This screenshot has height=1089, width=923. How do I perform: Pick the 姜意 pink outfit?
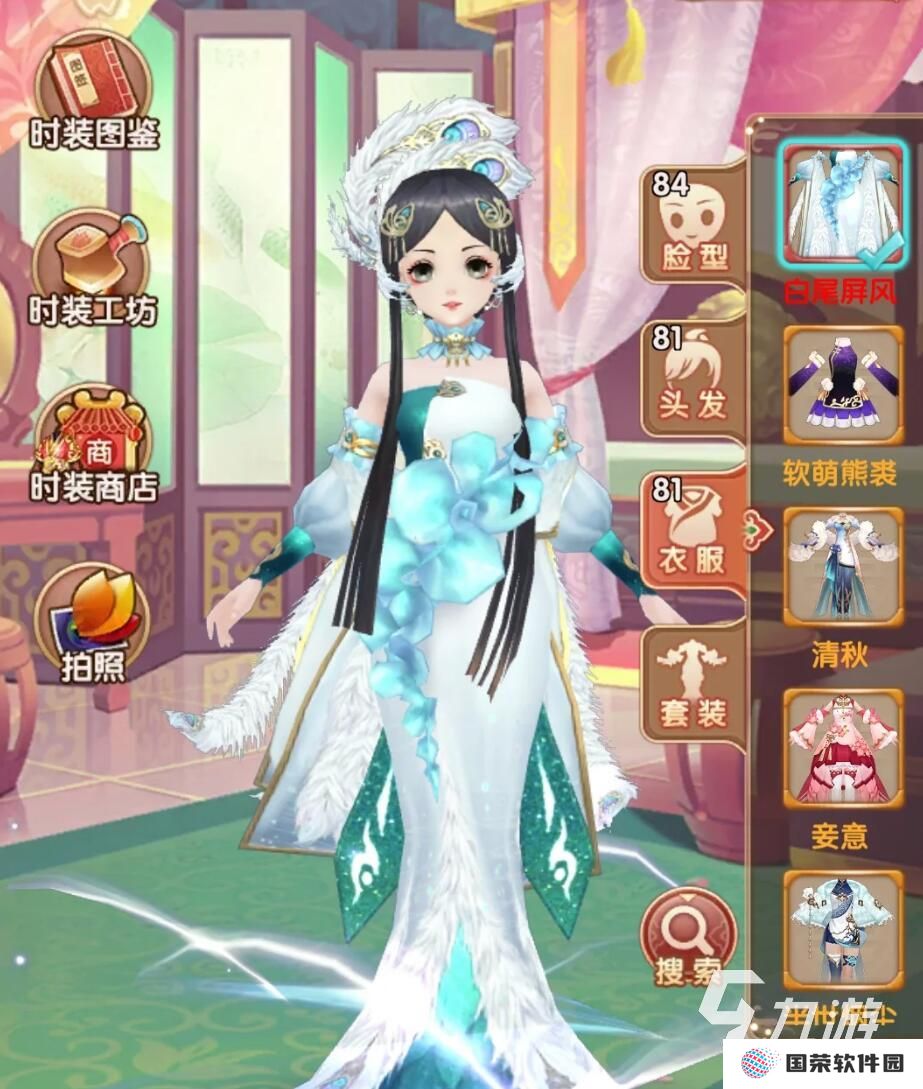839,747
